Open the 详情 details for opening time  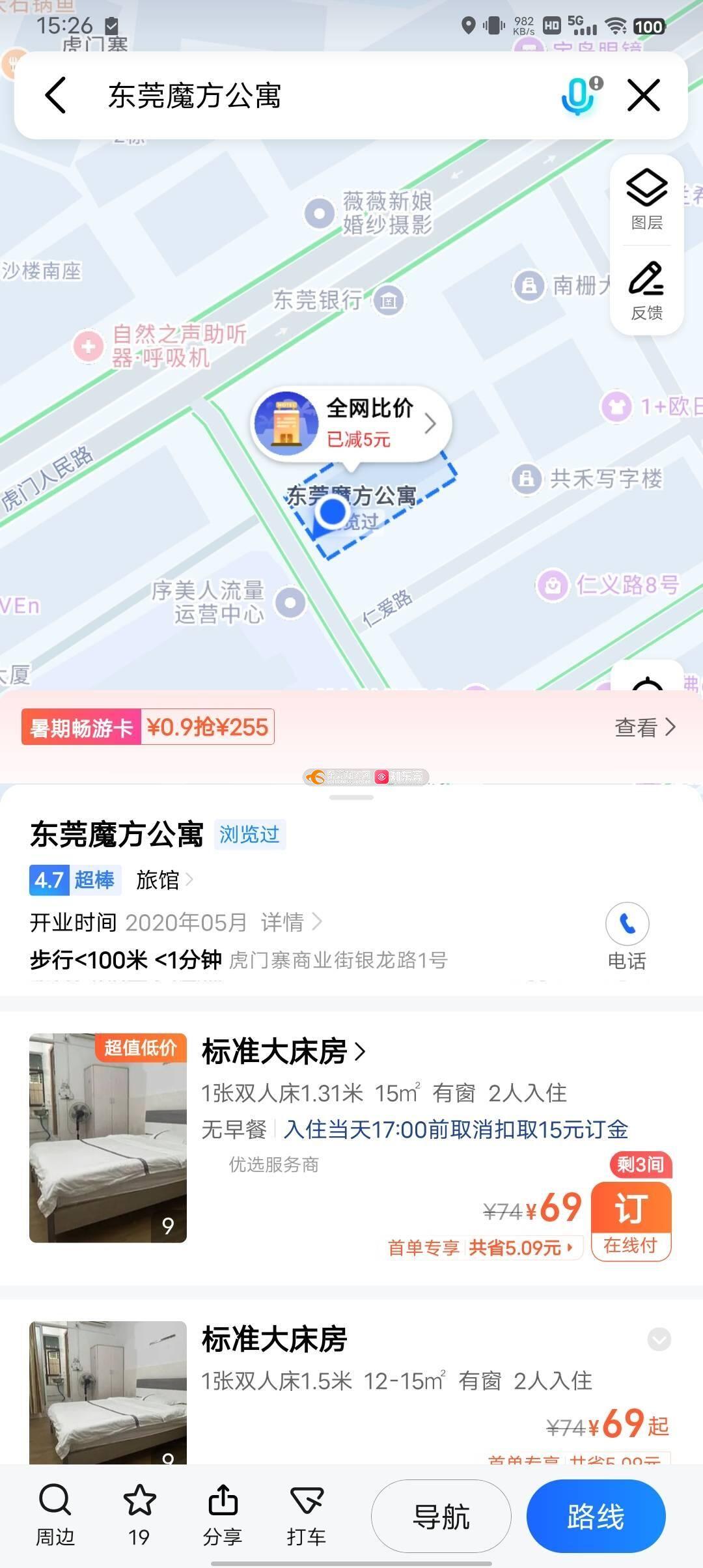click(290, 922)
